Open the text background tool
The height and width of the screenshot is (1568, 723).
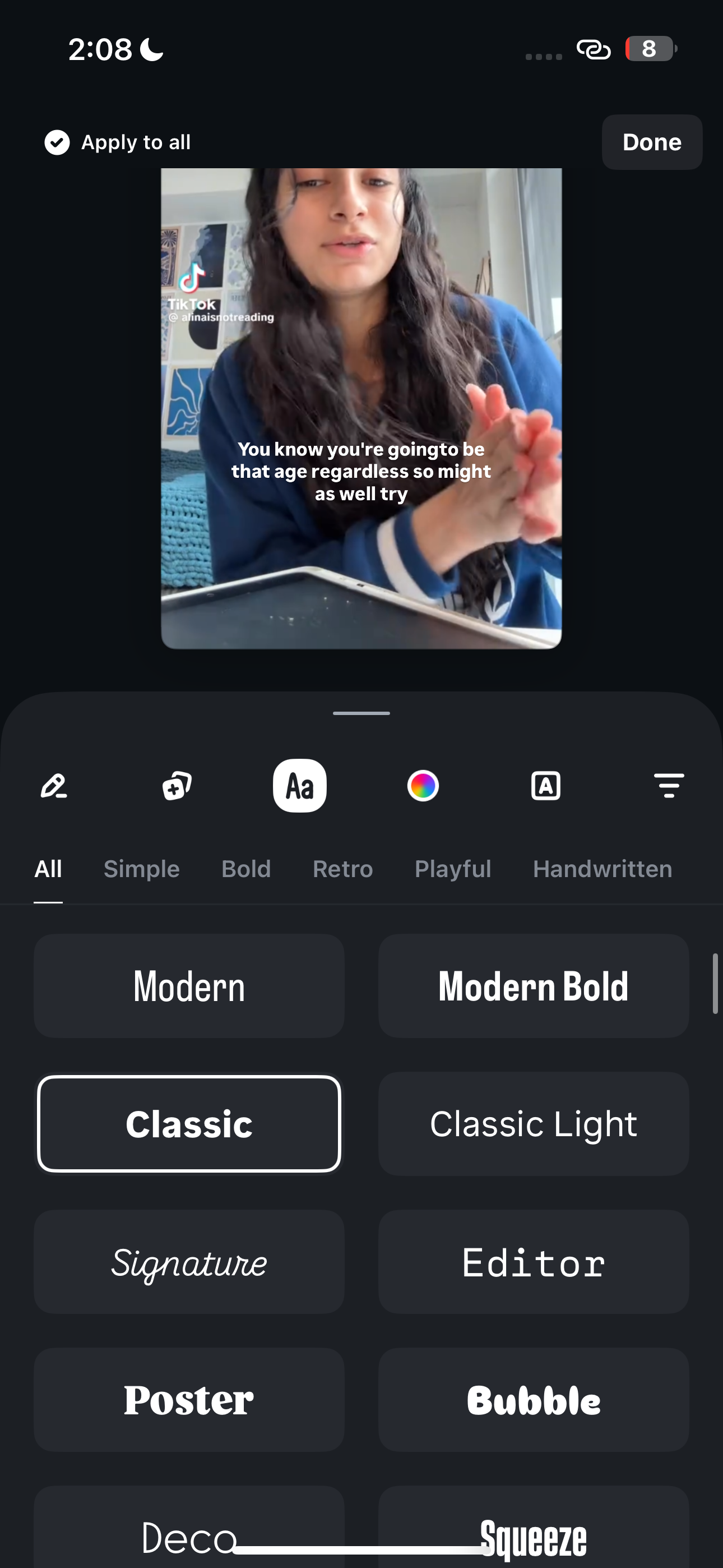[546, 785]
